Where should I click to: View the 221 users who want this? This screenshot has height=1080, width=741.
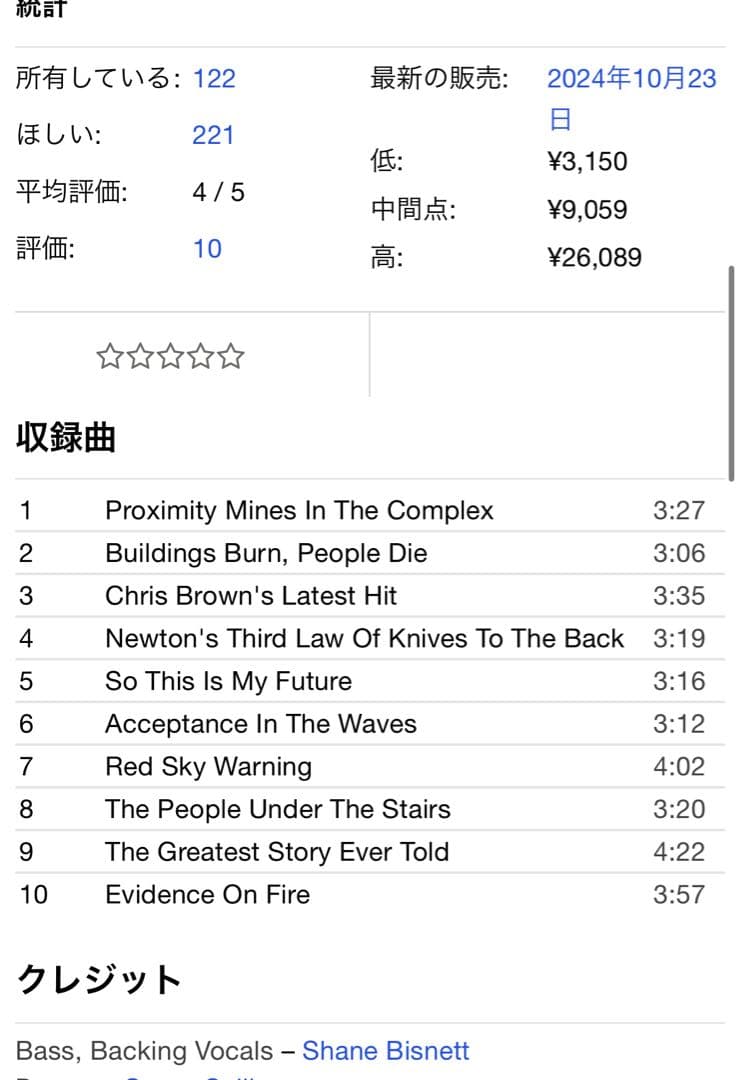coord(211,135)
